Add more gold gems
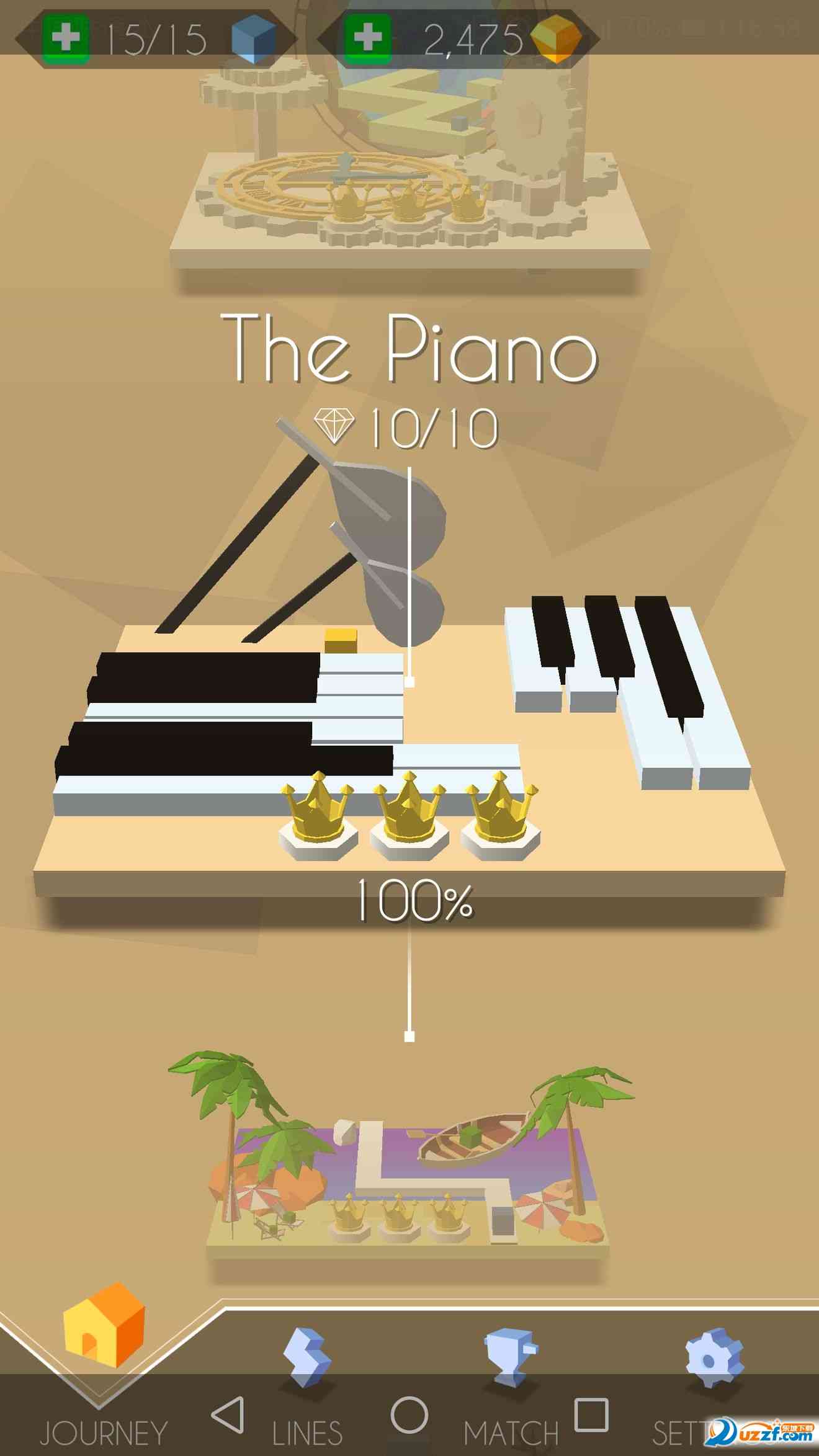Screen dimensions: 819x1456 (x=367, y=38)
